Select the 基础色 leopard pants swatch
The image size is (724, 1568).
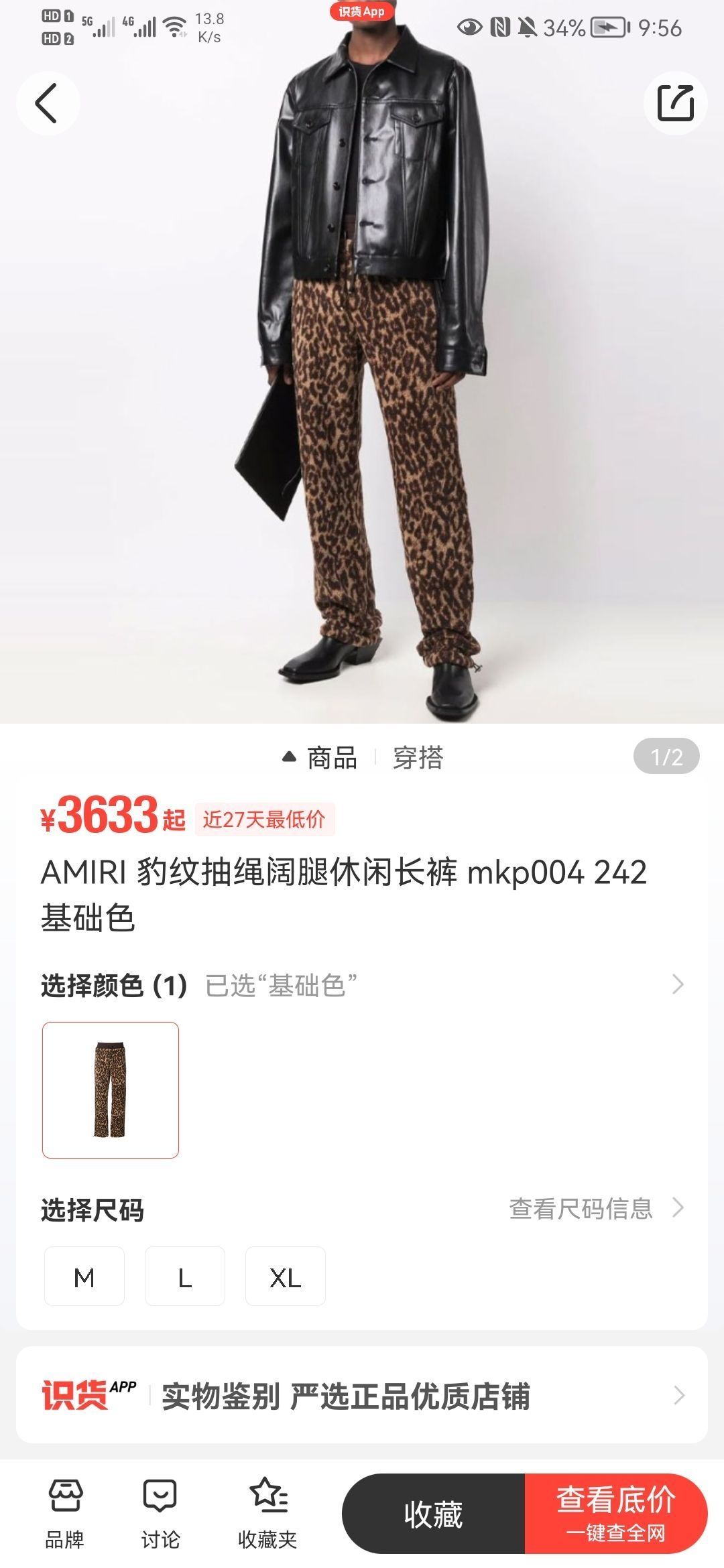point(111,1090)
